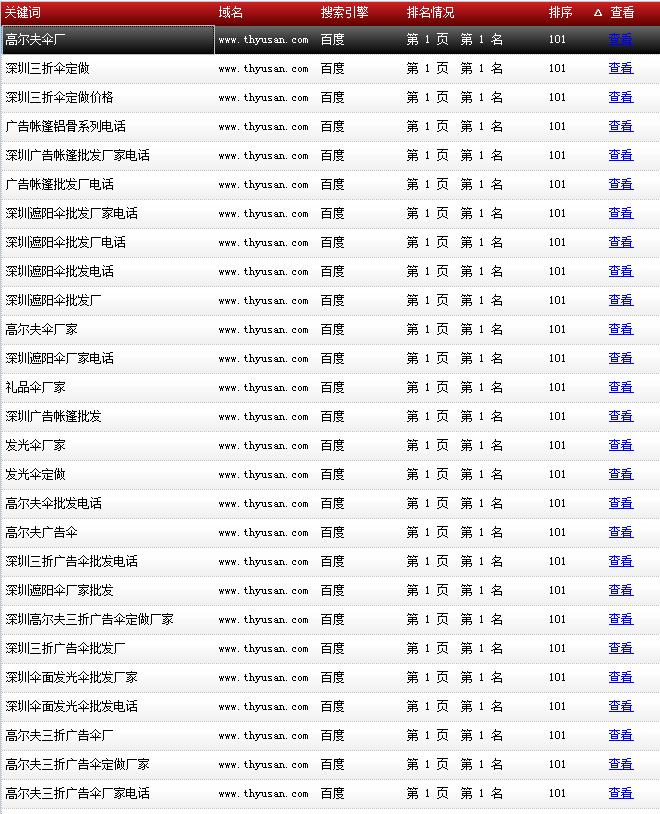The height and width of the screenshot is (814, 660).
Task: View details for 高尔夫三折广告伞定做厂家
Action: coord(620,764)
